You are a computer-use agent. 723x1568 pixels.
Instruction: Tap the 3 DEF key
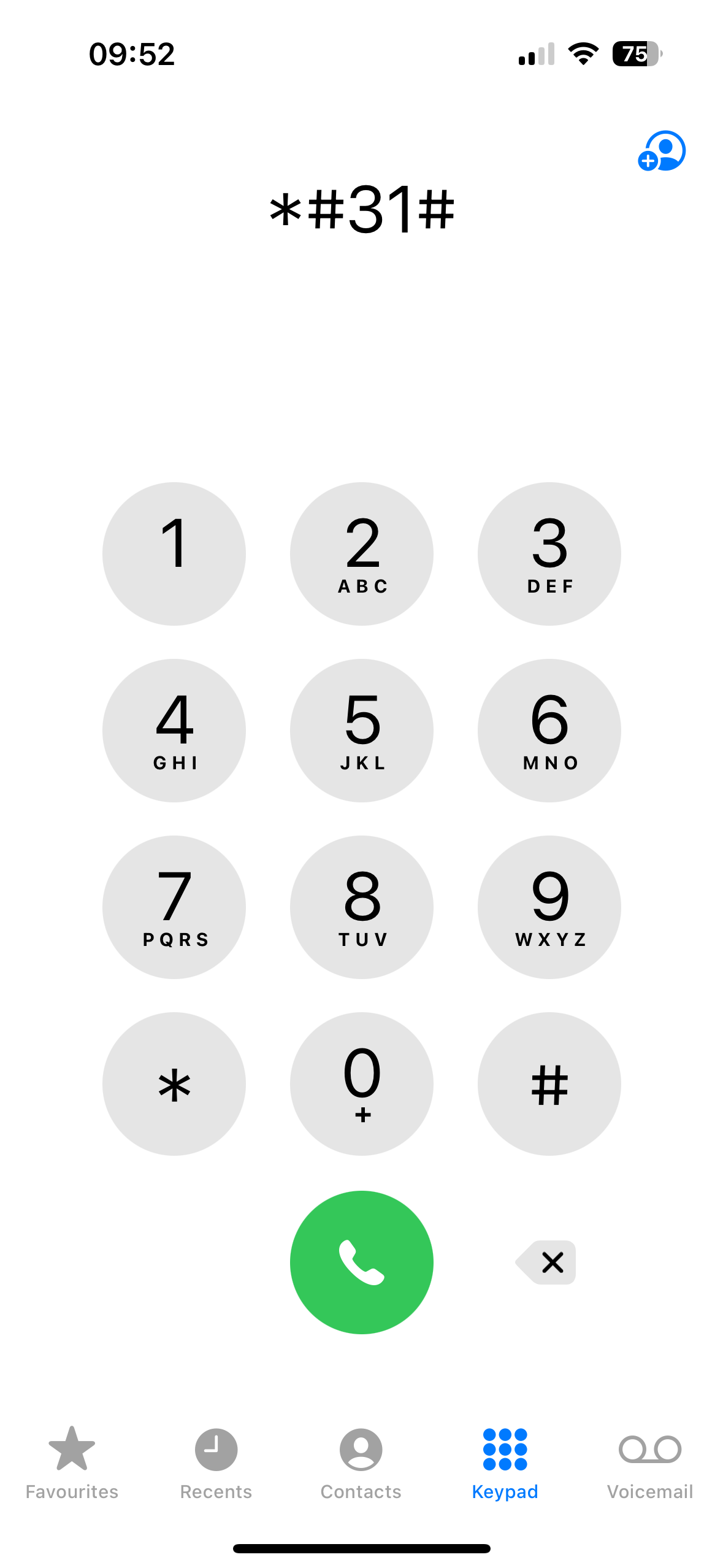549,554
